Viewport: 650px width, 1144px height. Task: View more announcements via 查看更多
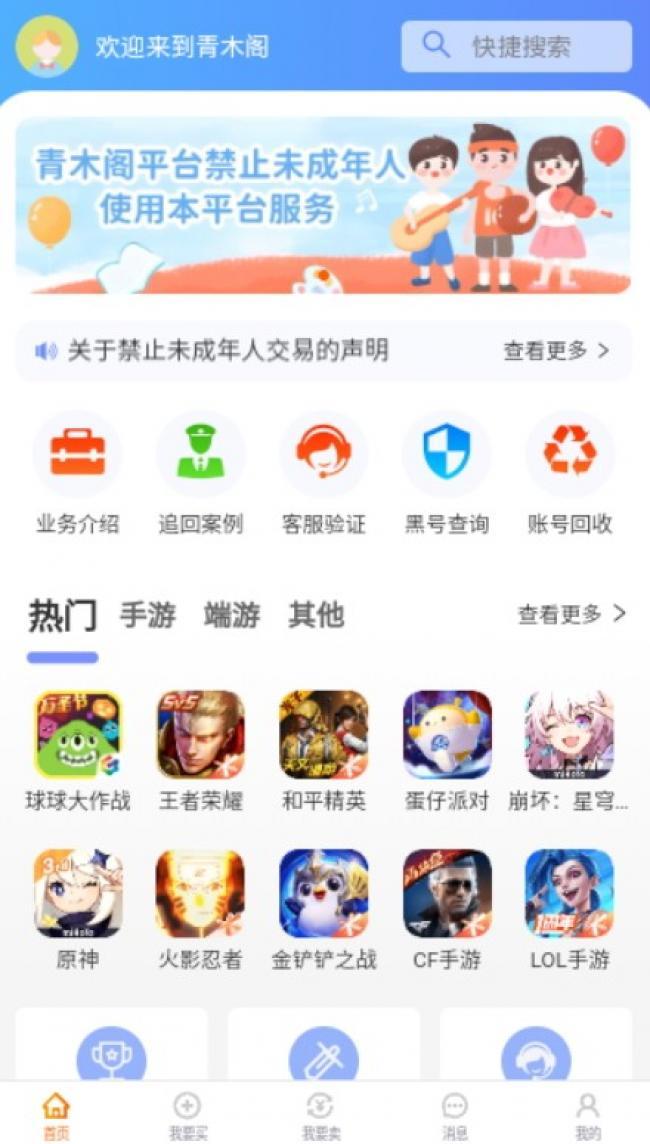click(x=555, y=351)
